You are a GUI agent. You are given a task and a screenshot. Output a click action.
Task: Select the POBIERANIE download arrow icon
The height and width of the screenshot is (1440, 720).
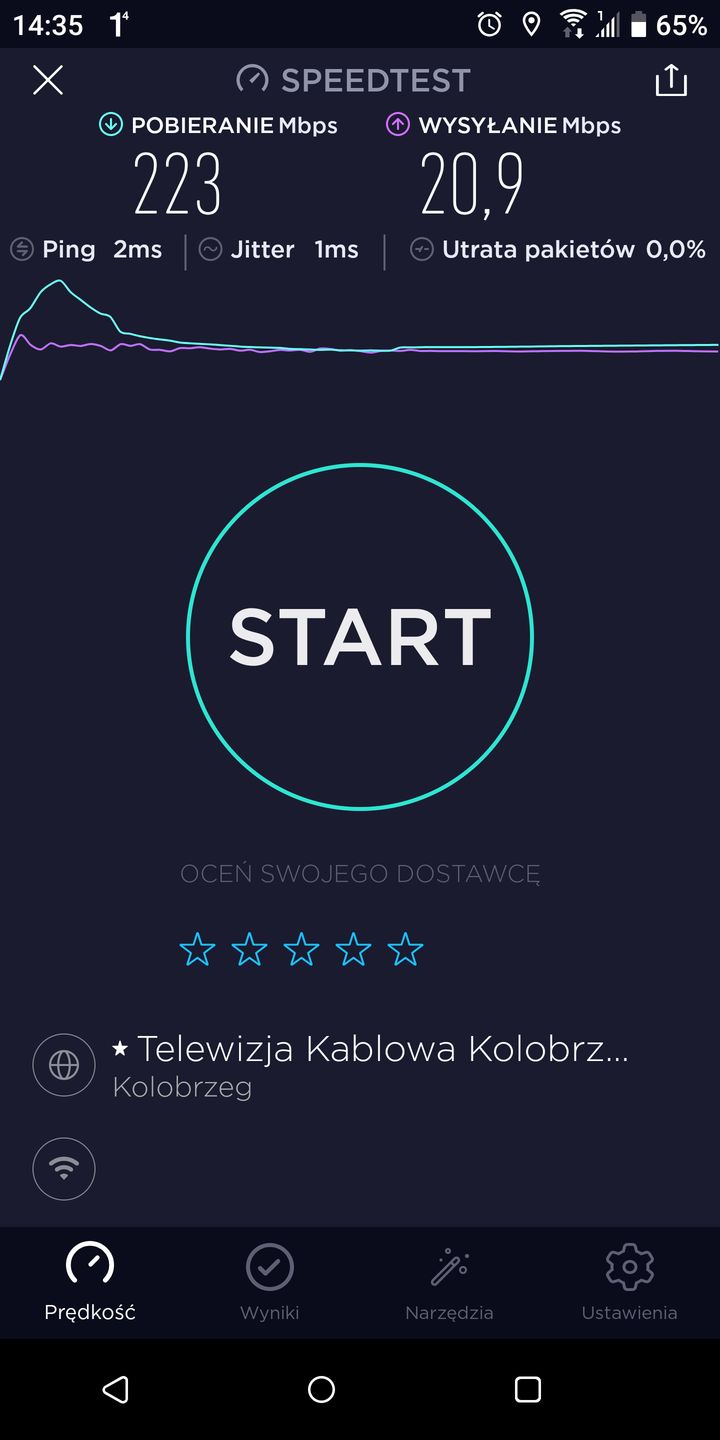point(110,125)
